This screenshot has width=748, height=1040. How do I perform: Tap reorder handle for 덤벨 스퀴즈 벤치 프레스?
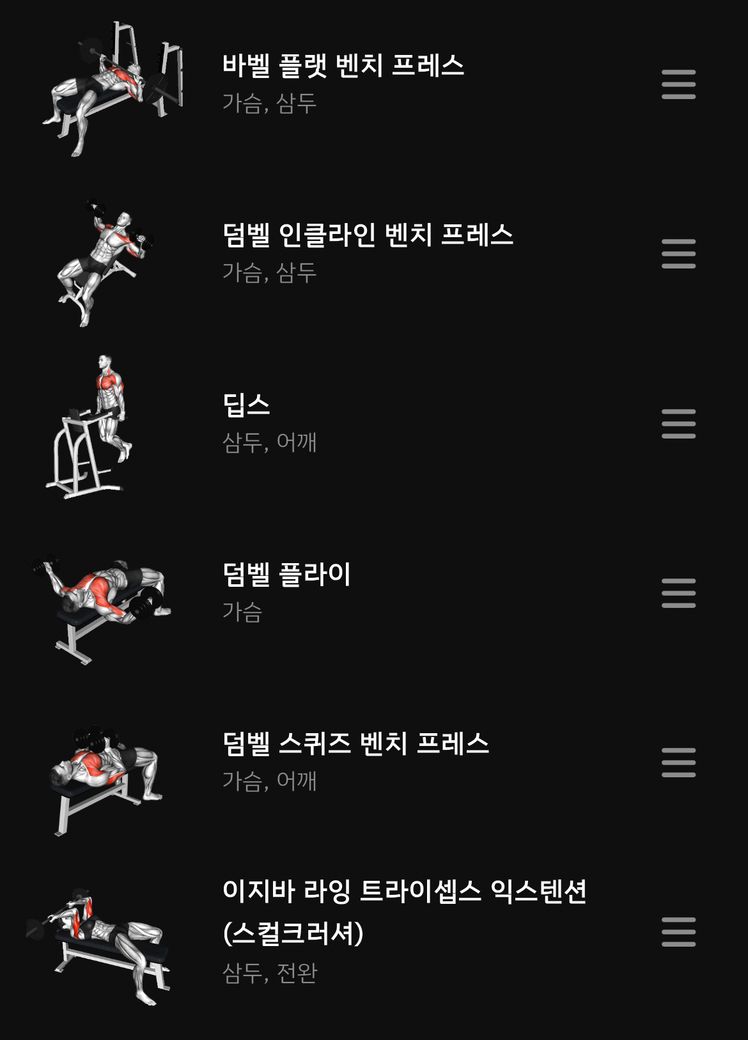point(678,762)
